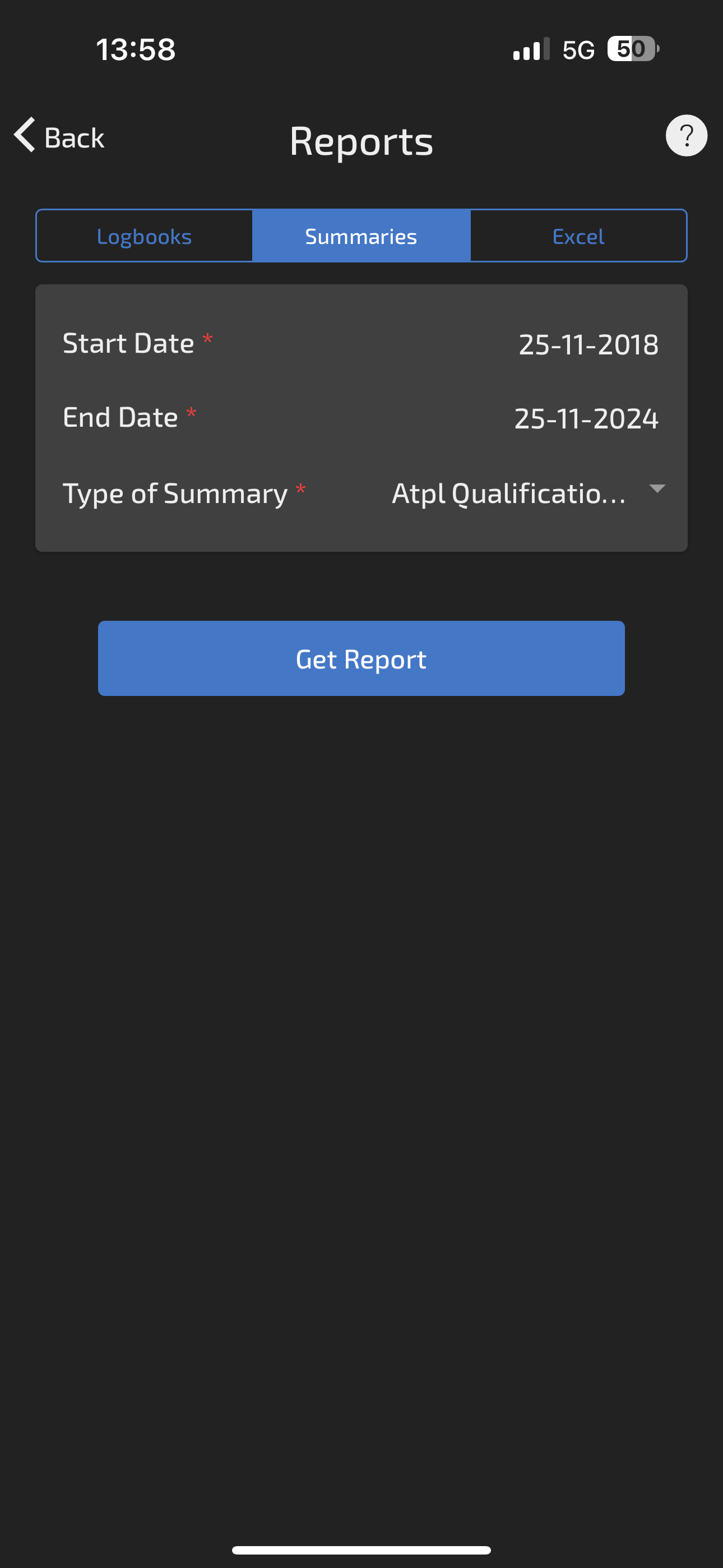Viewport: 723px width, 1568px height.
Task: Switch to the Excel tab
Action: coord(578,236)
